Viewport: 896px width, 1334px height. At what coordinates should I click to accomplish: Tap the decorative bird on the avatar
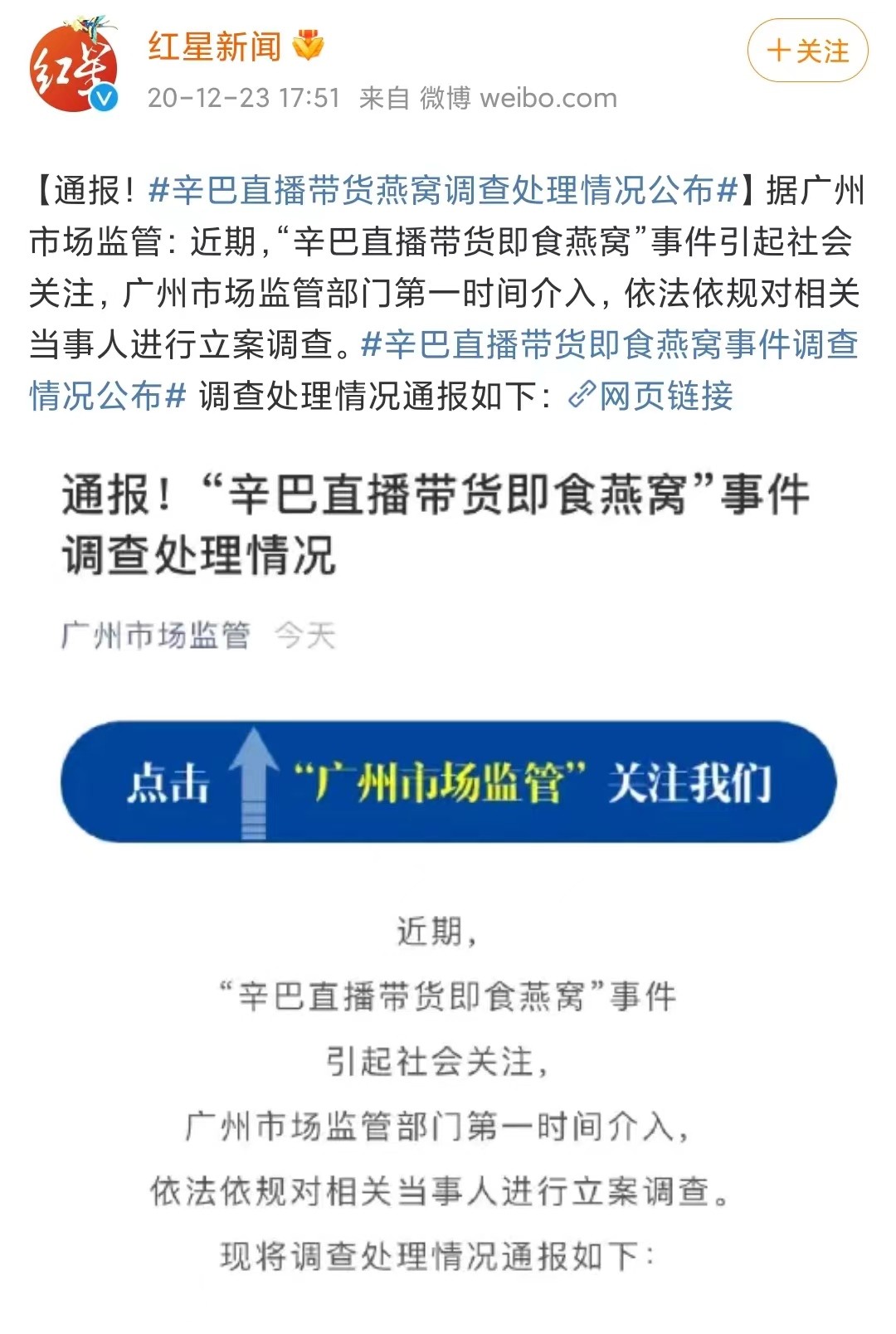91,23
